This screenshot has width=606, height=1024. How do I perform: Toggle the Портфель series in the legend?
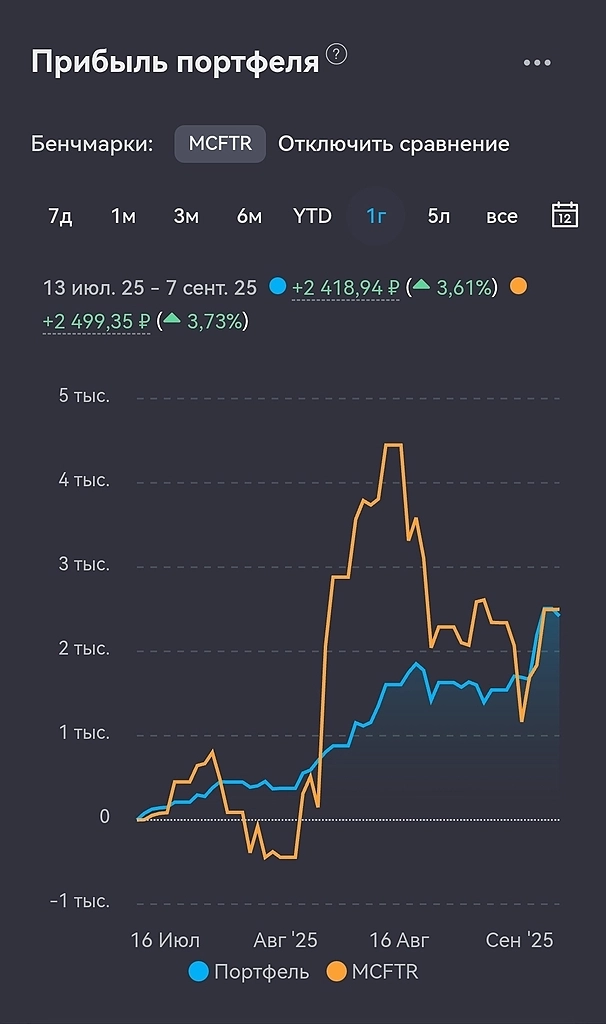coord(249,971)
